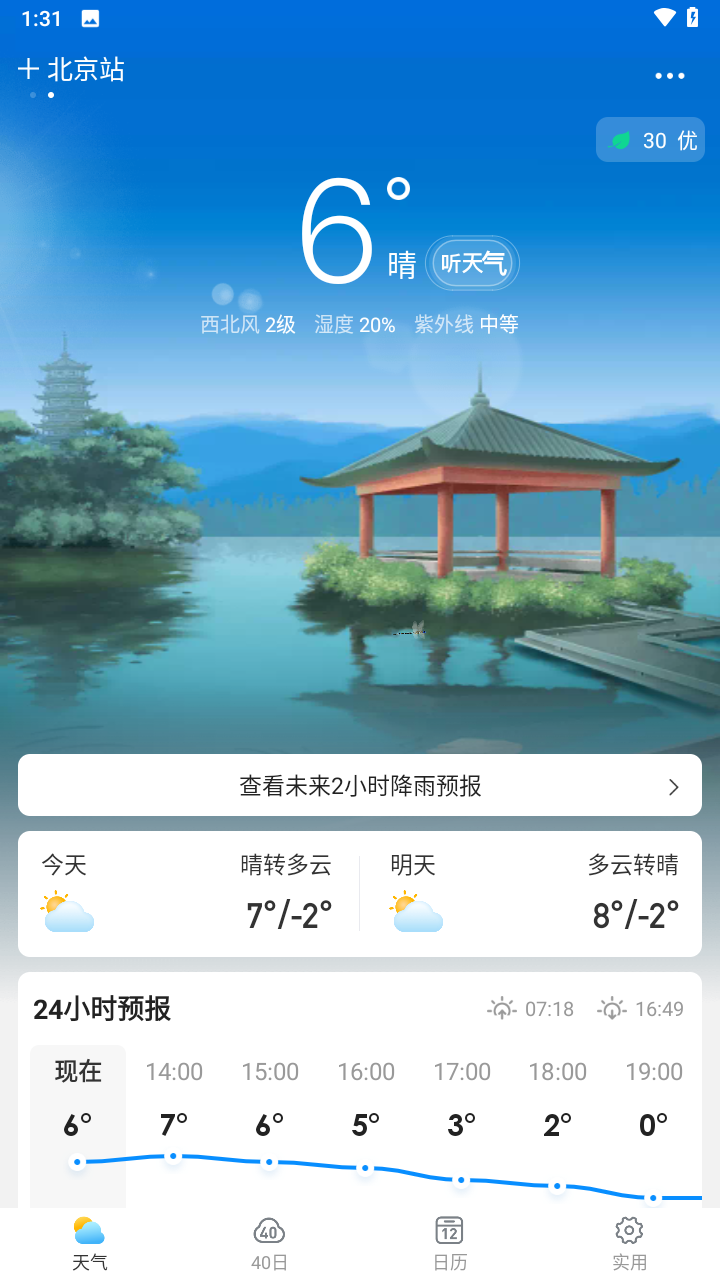Tap the add city plus icon
This screenshot has height=1280, width=720.
[27, 70]
